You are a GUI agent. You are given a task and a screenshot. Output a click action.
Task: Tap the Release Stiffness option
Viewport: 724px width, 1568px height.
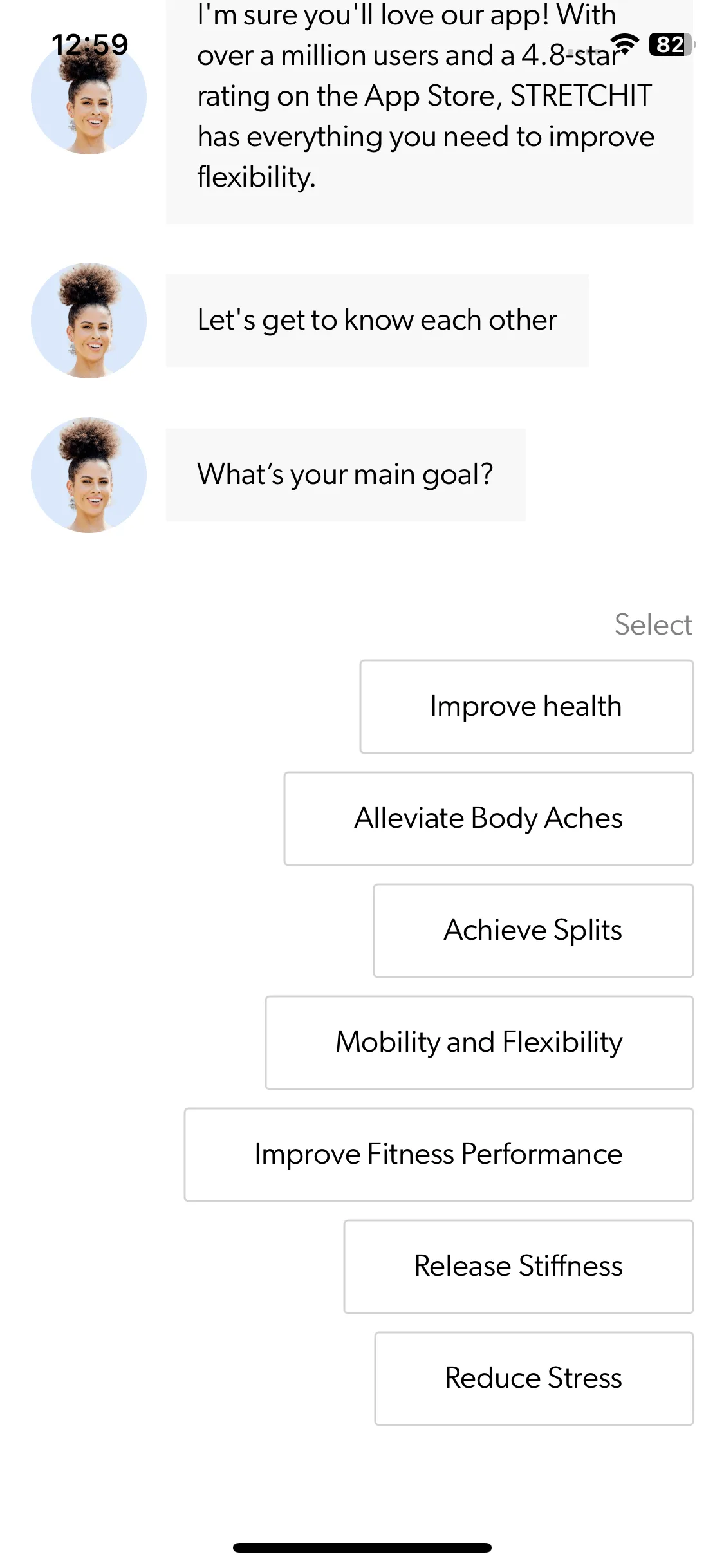click(518, 1266)
